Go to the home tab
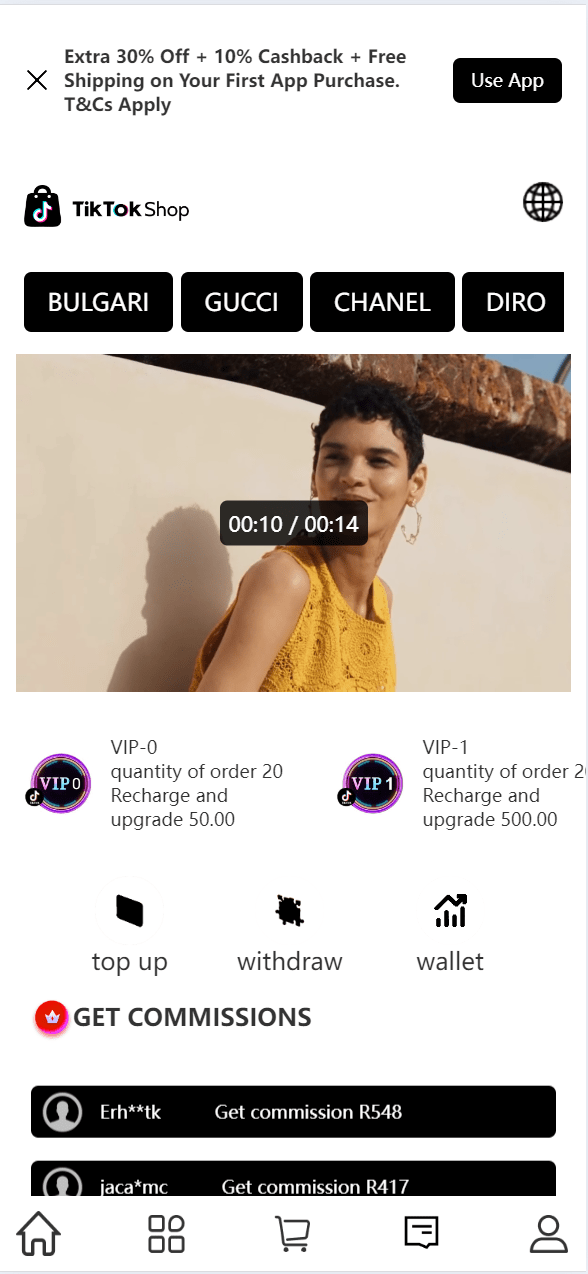 point(39,1235)
